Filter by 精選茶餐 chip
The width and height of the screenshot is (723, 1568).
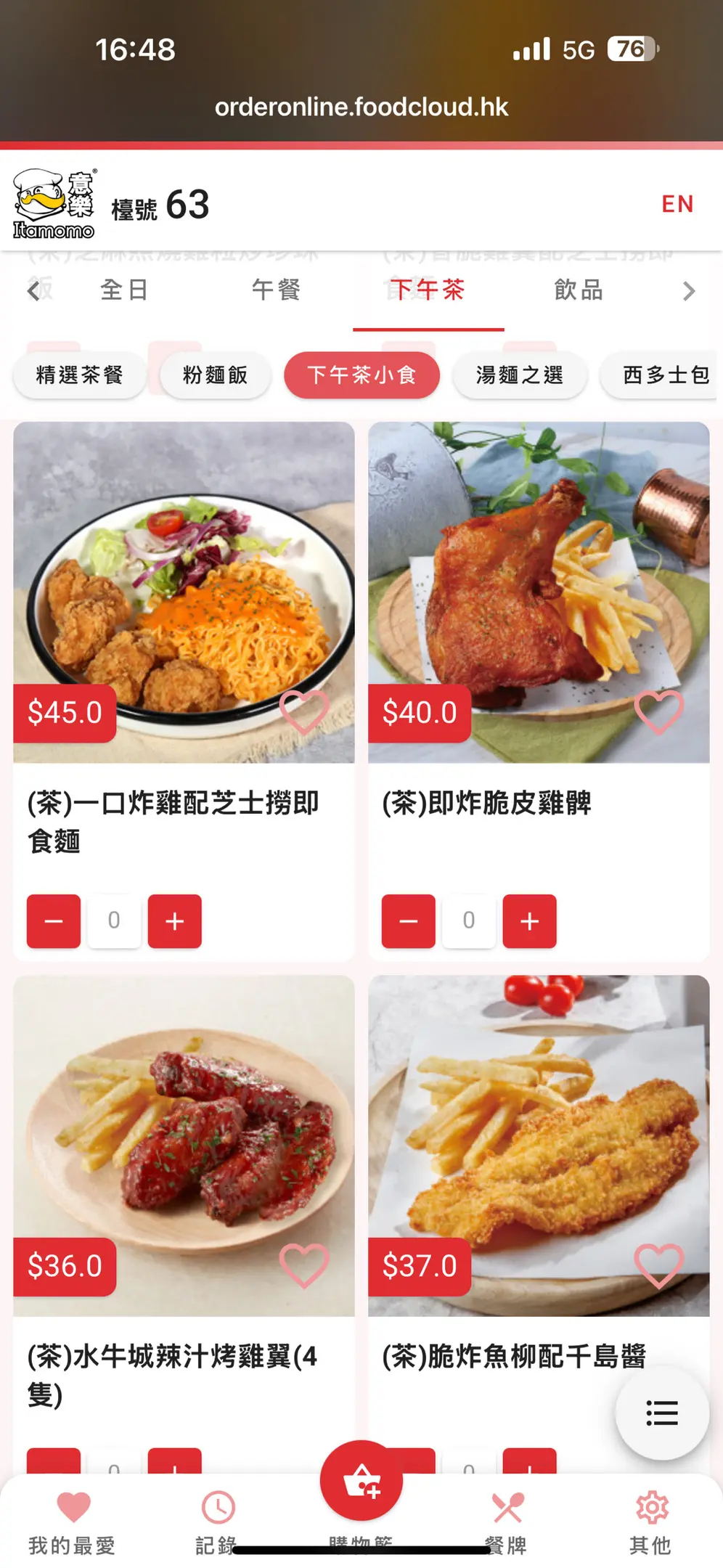coord(80,375)
